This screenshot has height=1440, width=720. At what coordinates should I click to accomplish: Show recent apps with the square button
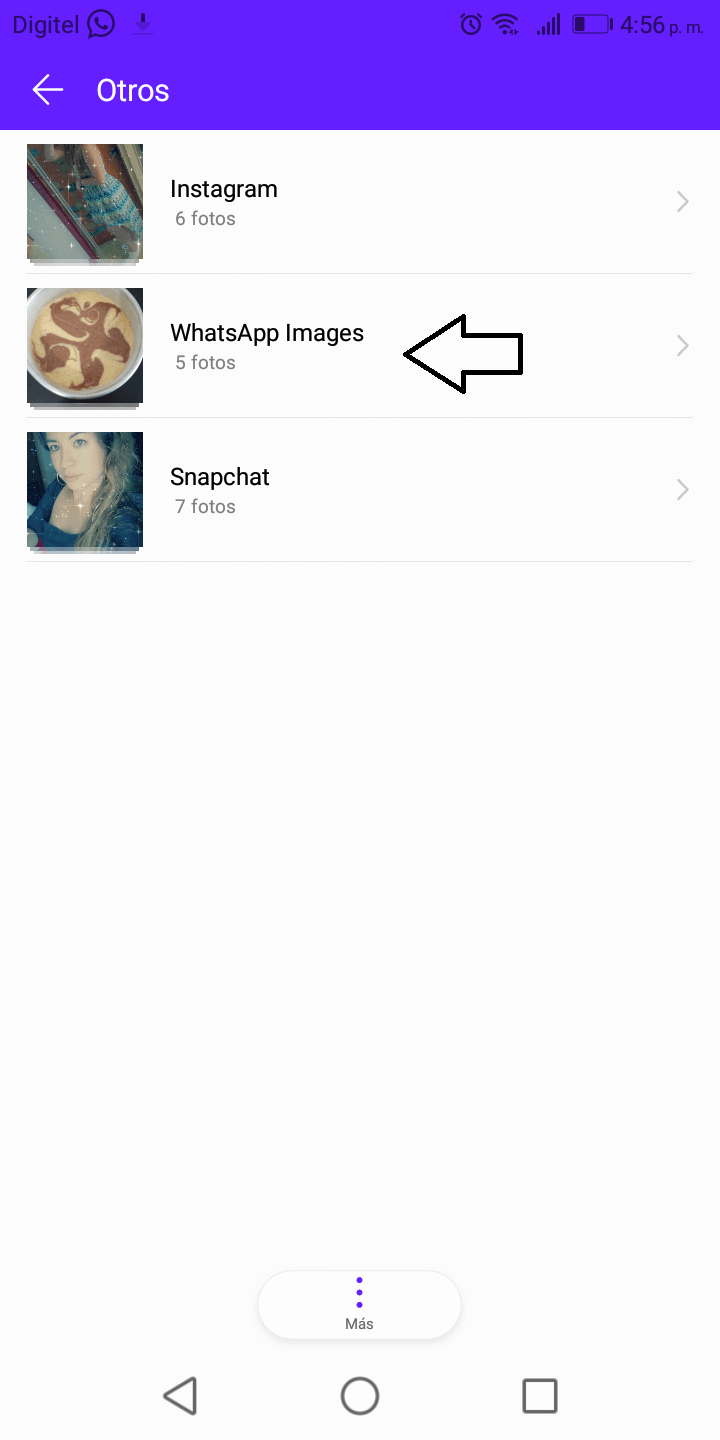tap(540, 1396)
